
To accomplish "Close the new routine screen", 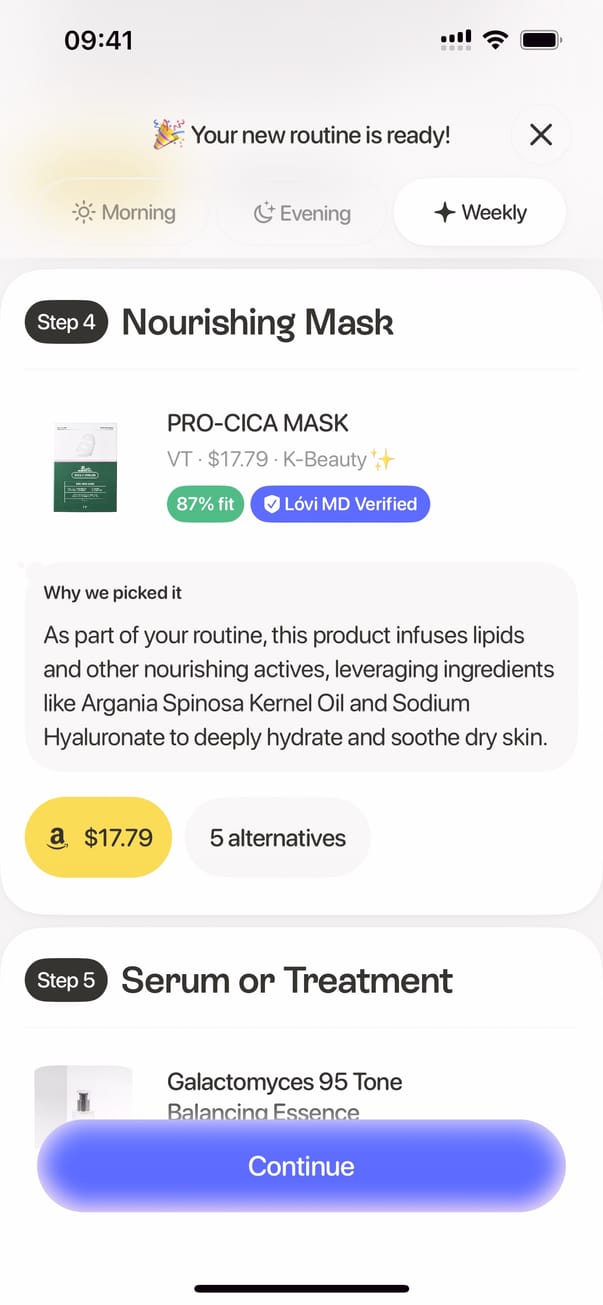I will [x=540, y=134].
